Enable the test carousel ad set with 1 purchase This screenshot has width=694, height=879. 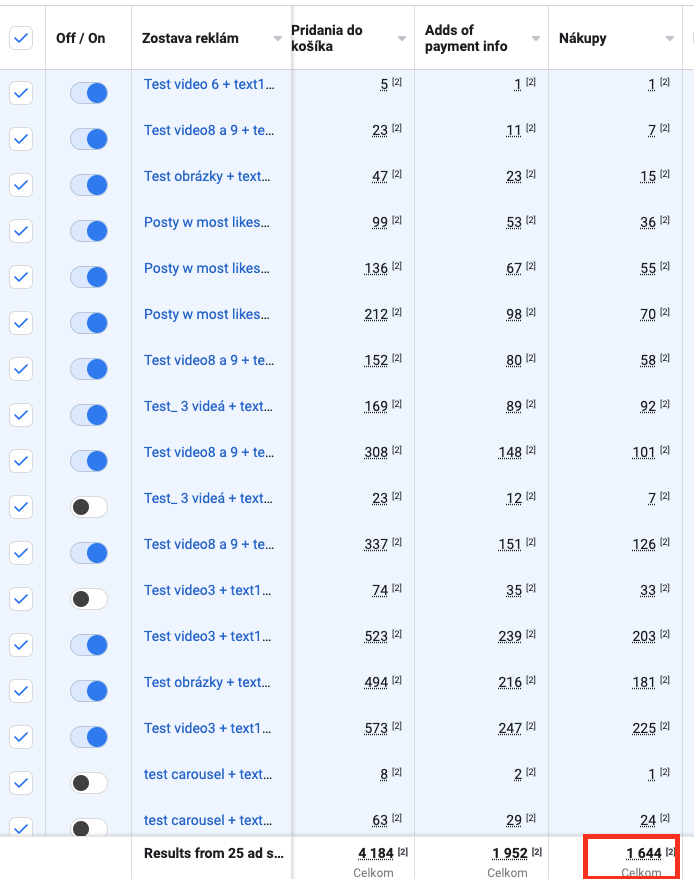89,783
